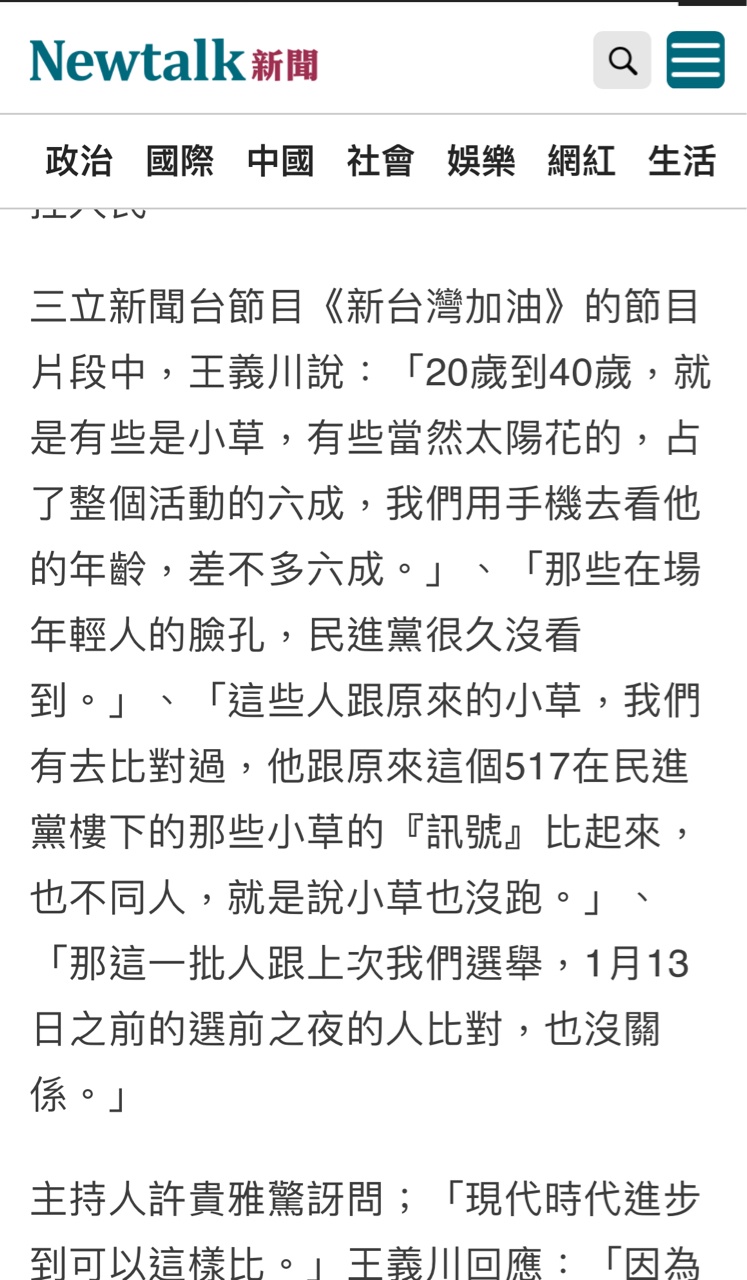Open the hamburger menu button
Screen dimensions: 747x1280
coord(696,60)
